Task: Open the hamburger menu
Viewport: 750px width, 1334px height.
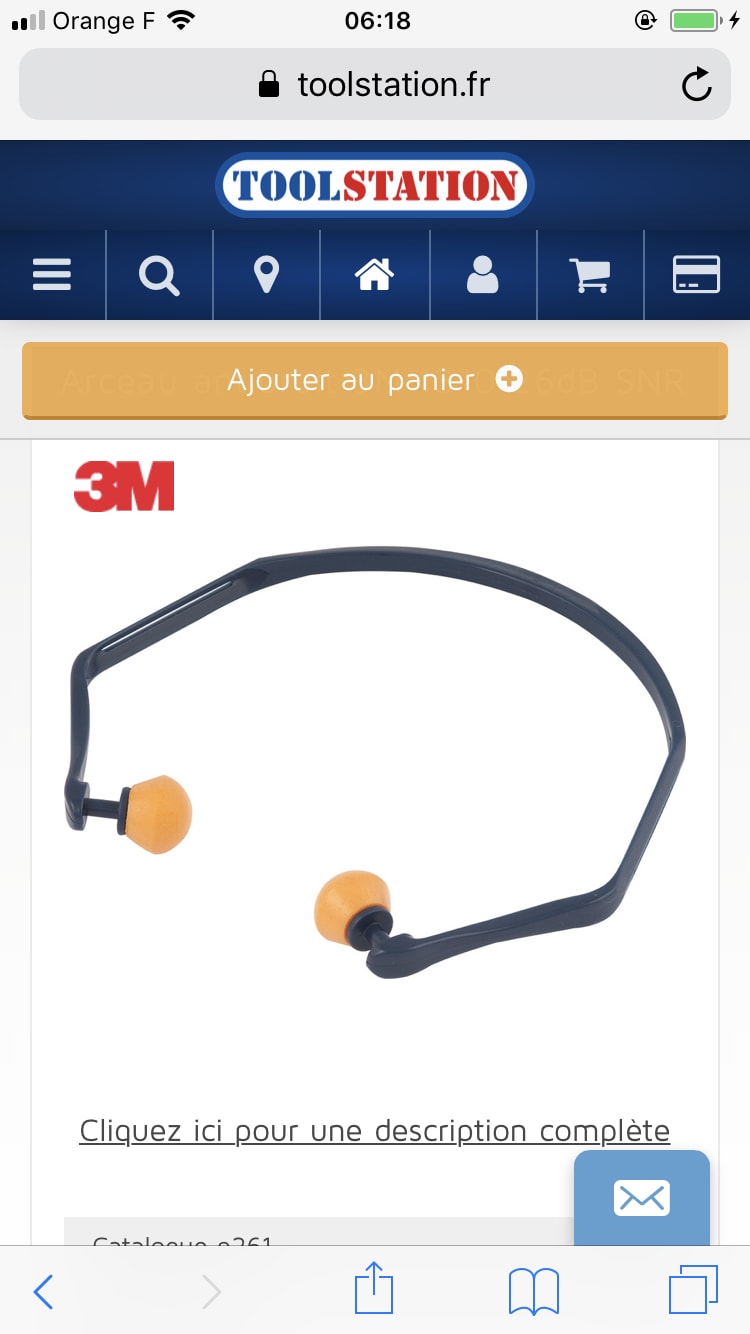Action: point(52,274)
